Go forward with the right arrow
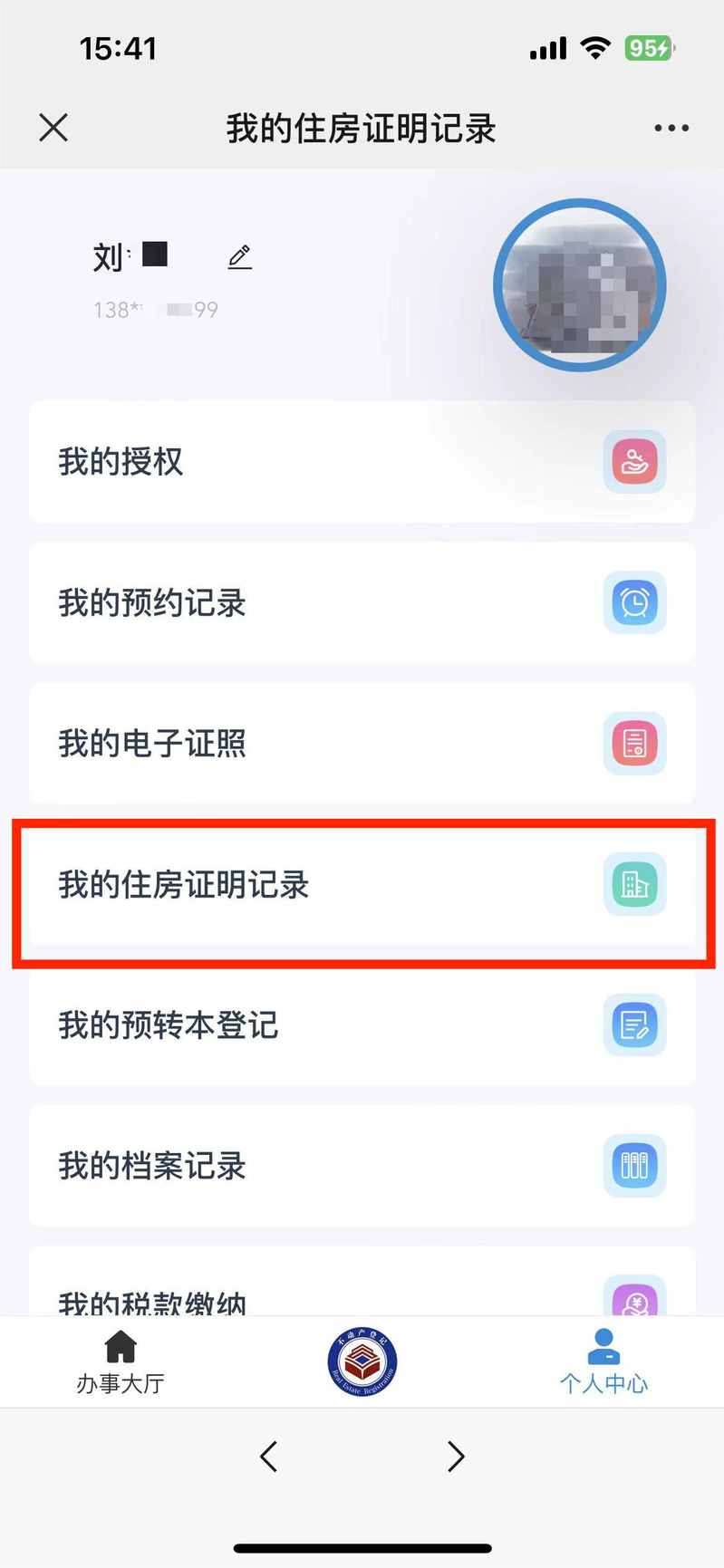Screen dimensions: 724x1568 click(456, 1456)
